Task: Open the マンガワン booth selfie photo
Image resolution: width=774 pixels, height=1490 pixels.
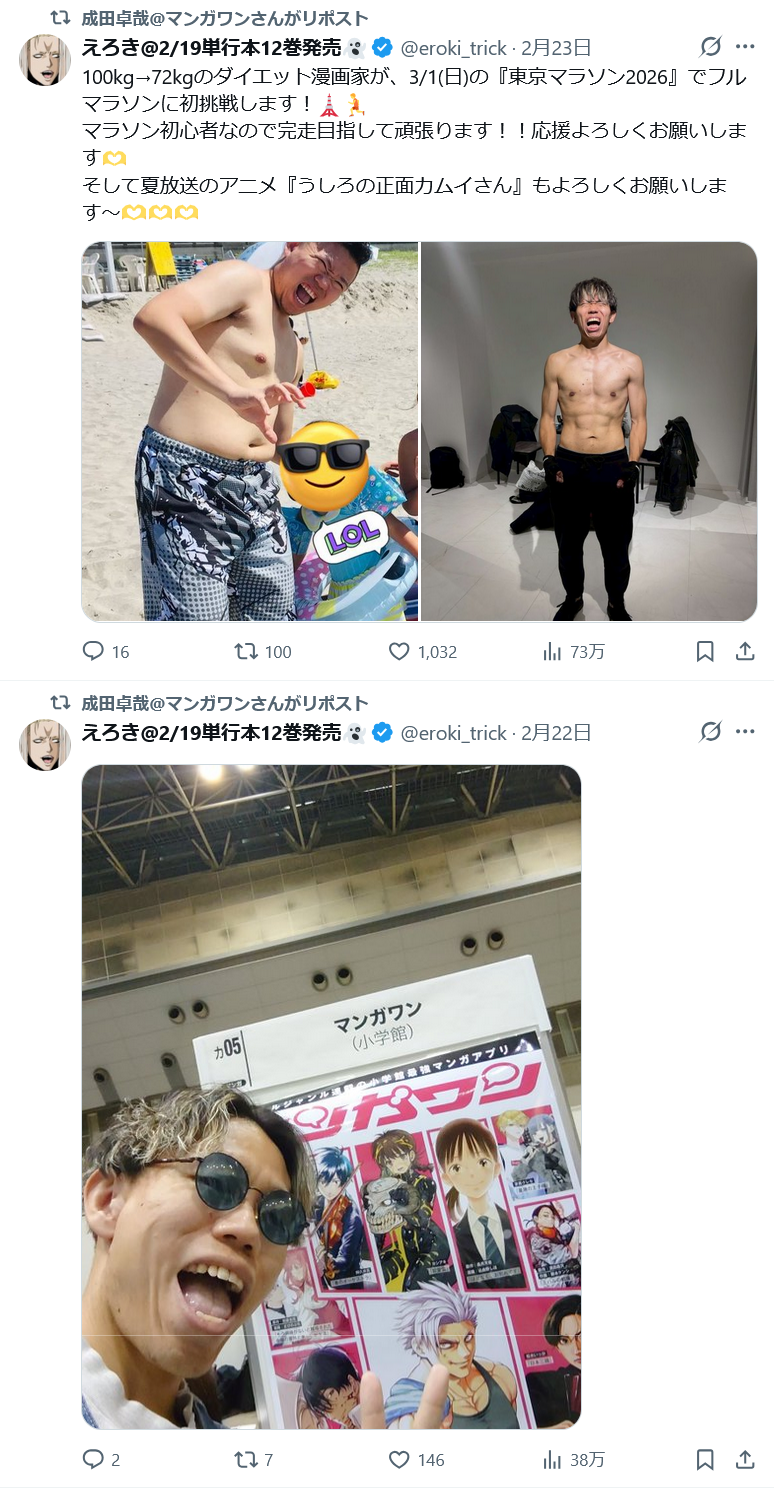Action: pos(331,1096)
